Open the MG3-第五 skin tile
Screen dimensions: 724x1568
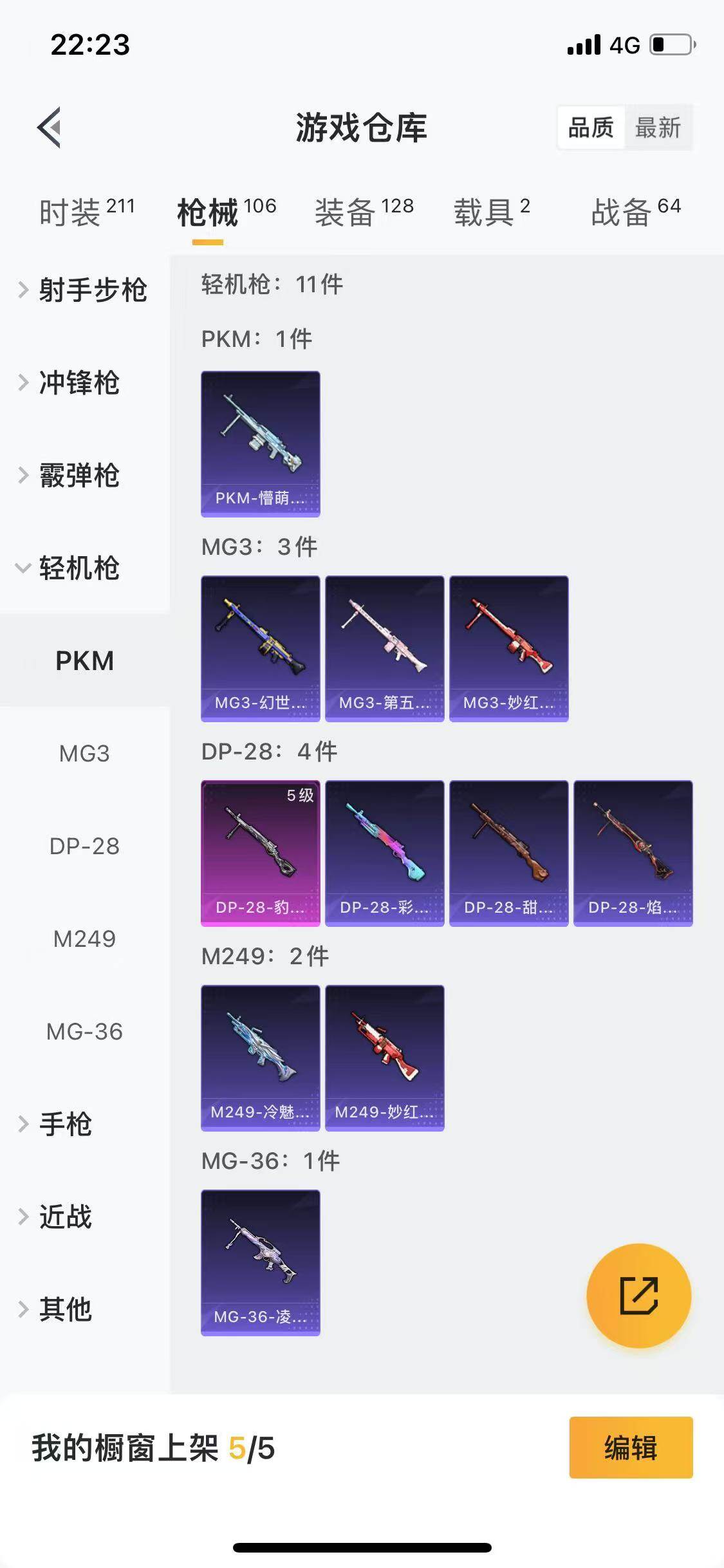click(x=384, y=648)
